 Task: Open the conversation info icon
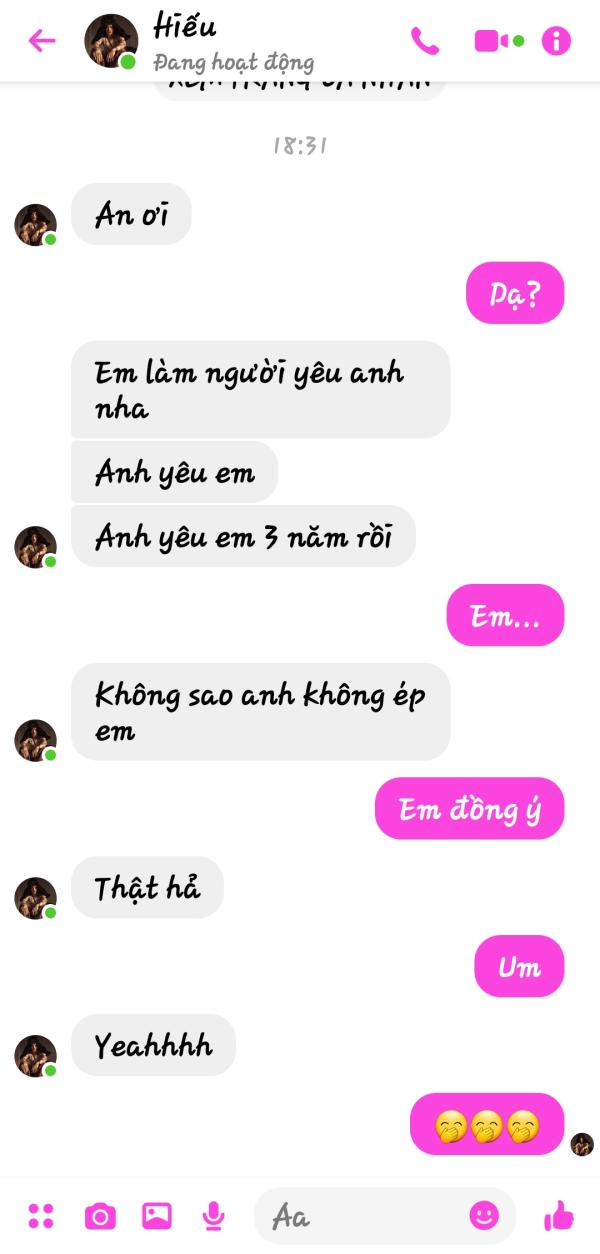coord(556,41)
